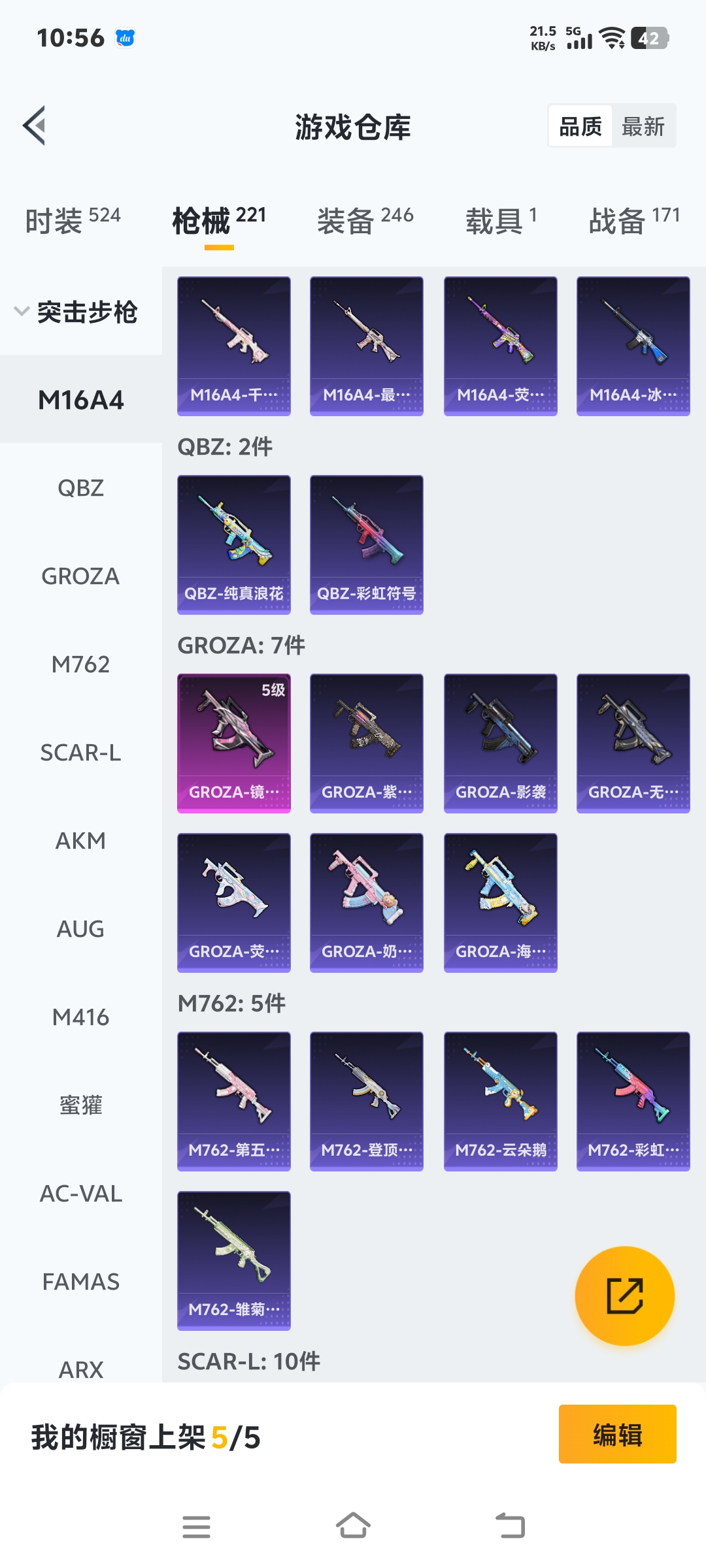This screenshot has width=706, height=1568.
Task: Select the 品质 sort option
Action: point(580,126)
